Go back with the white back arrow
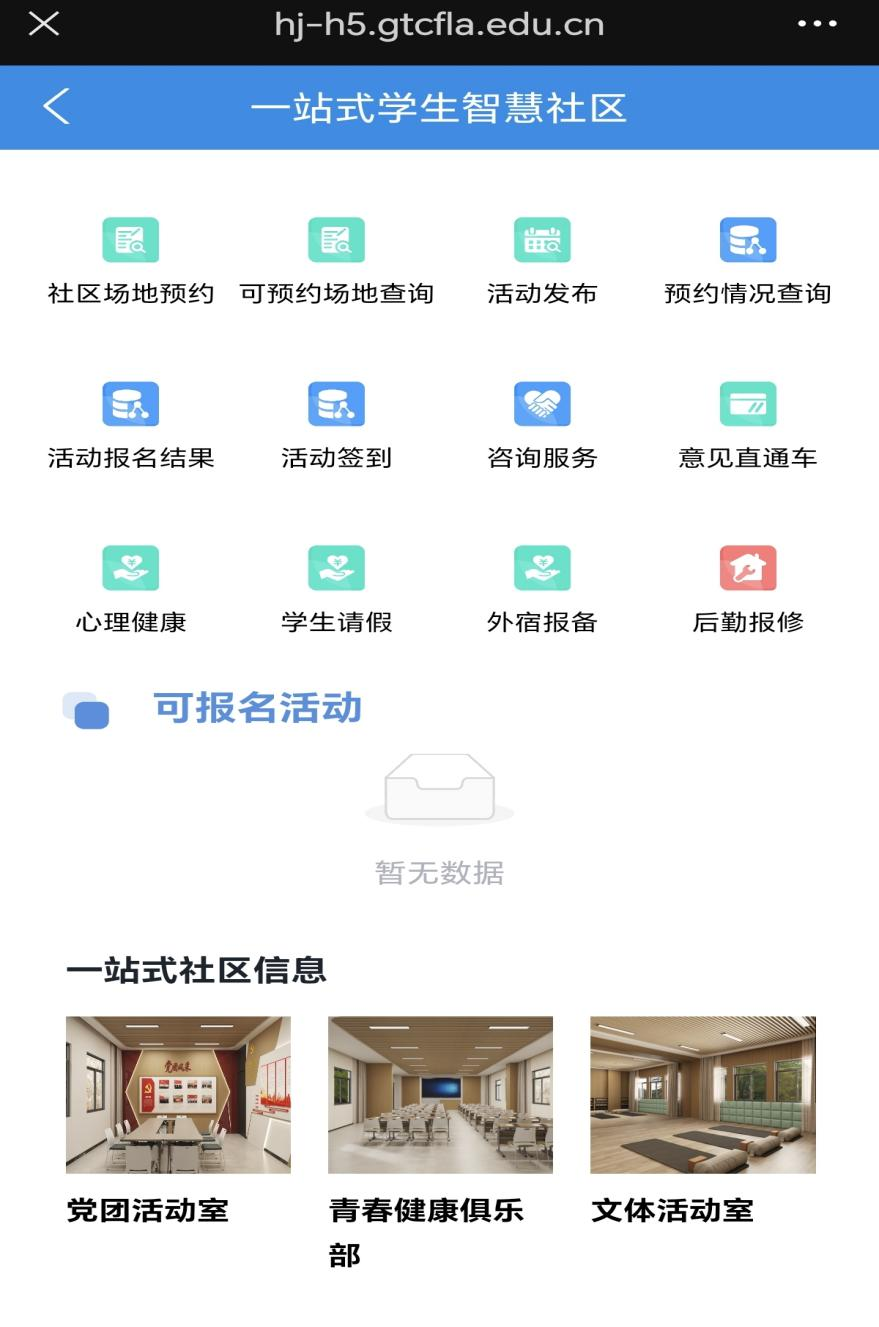Image resolution: width=879 pixels, height=1327 pixels. point(55,107)
